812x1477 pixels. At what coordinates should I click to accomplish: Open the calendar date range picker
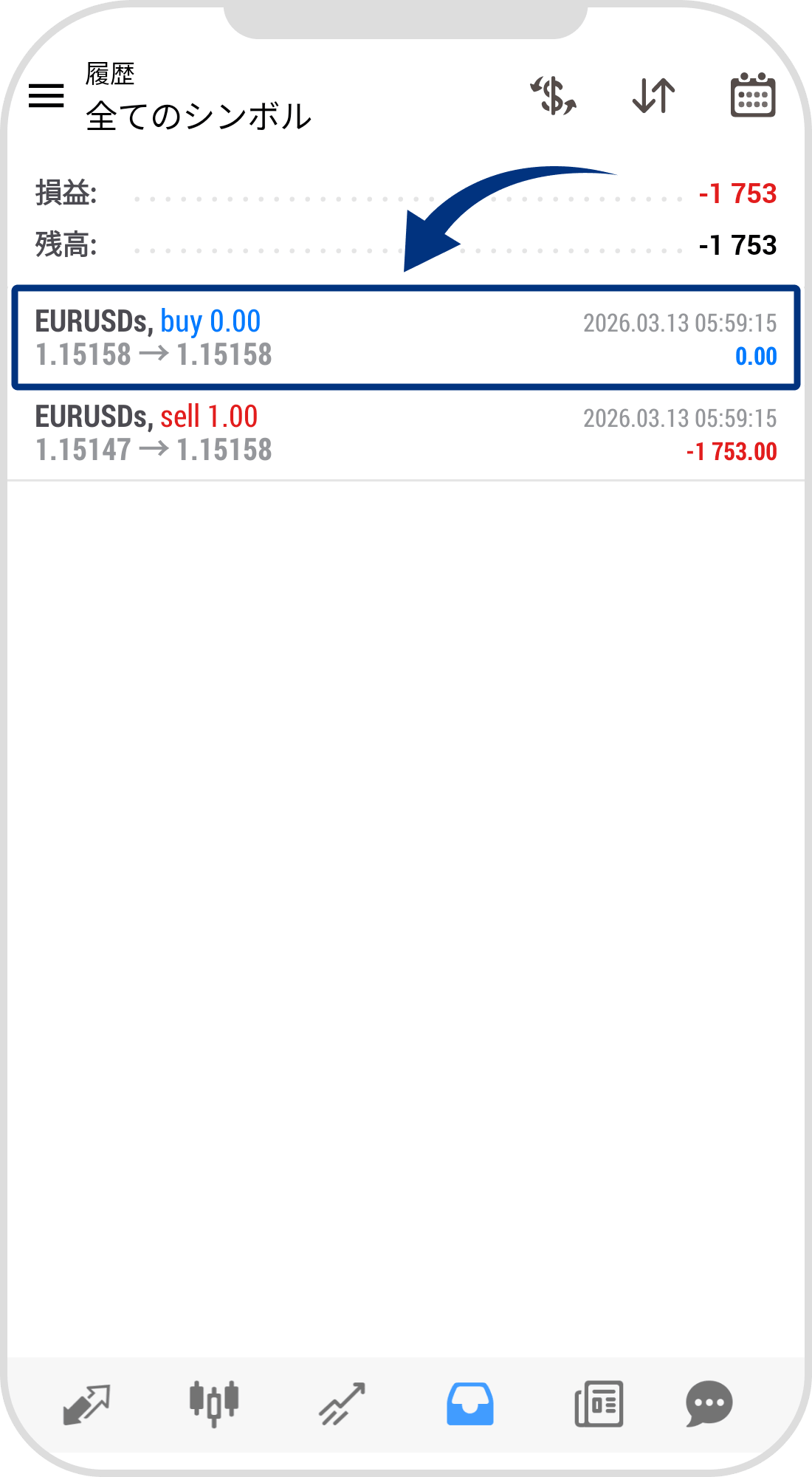coord(752,96)
